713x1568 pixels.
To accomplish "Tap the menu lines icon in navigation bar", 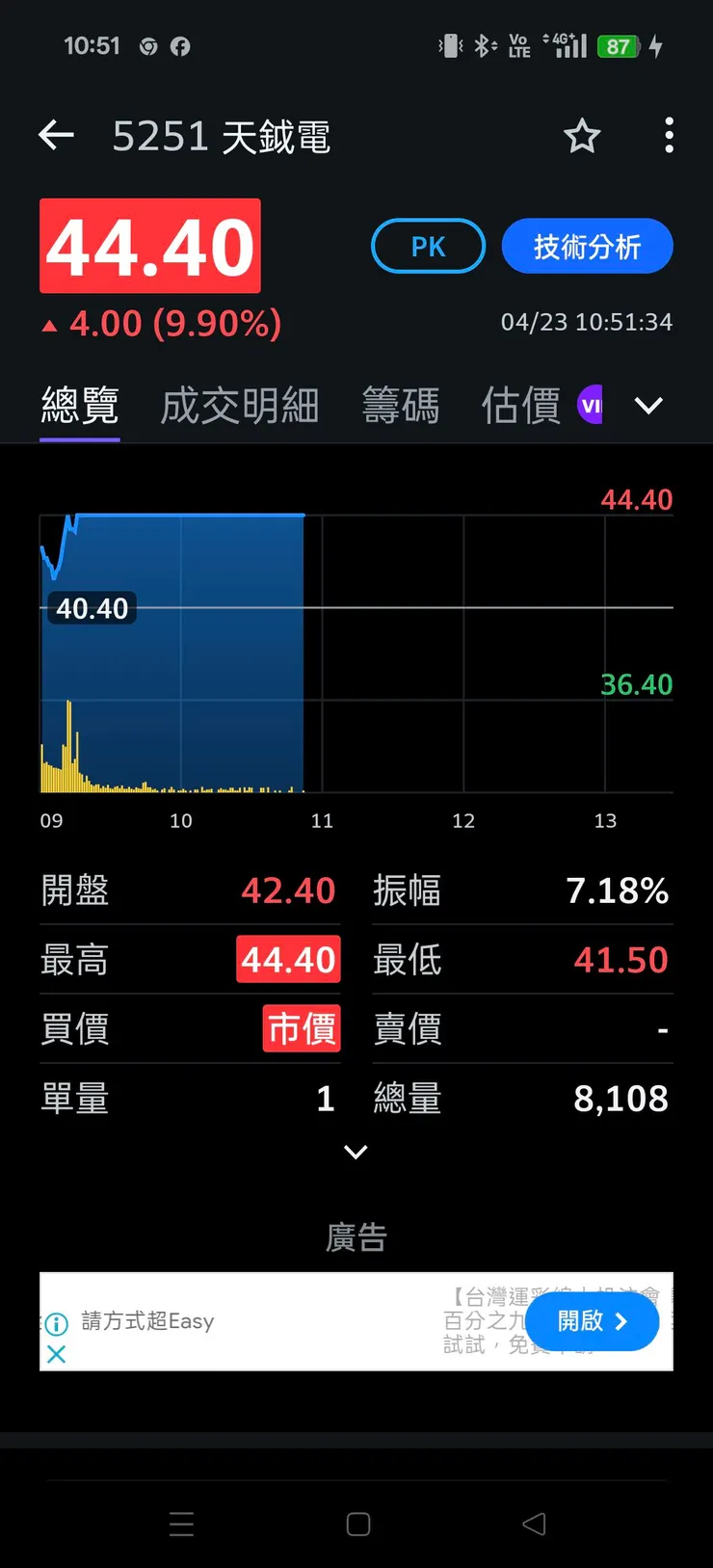I will [181, 1525].
